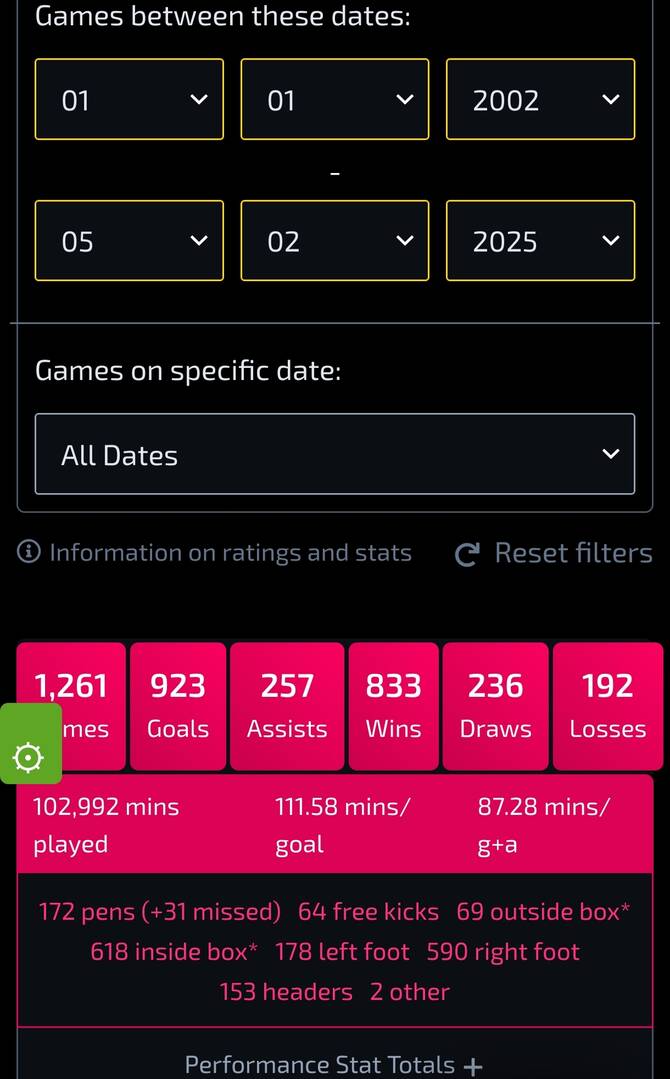670x1079 pixels.
Task: Expand the All Dates dropdown
Action: pos(334,453)
